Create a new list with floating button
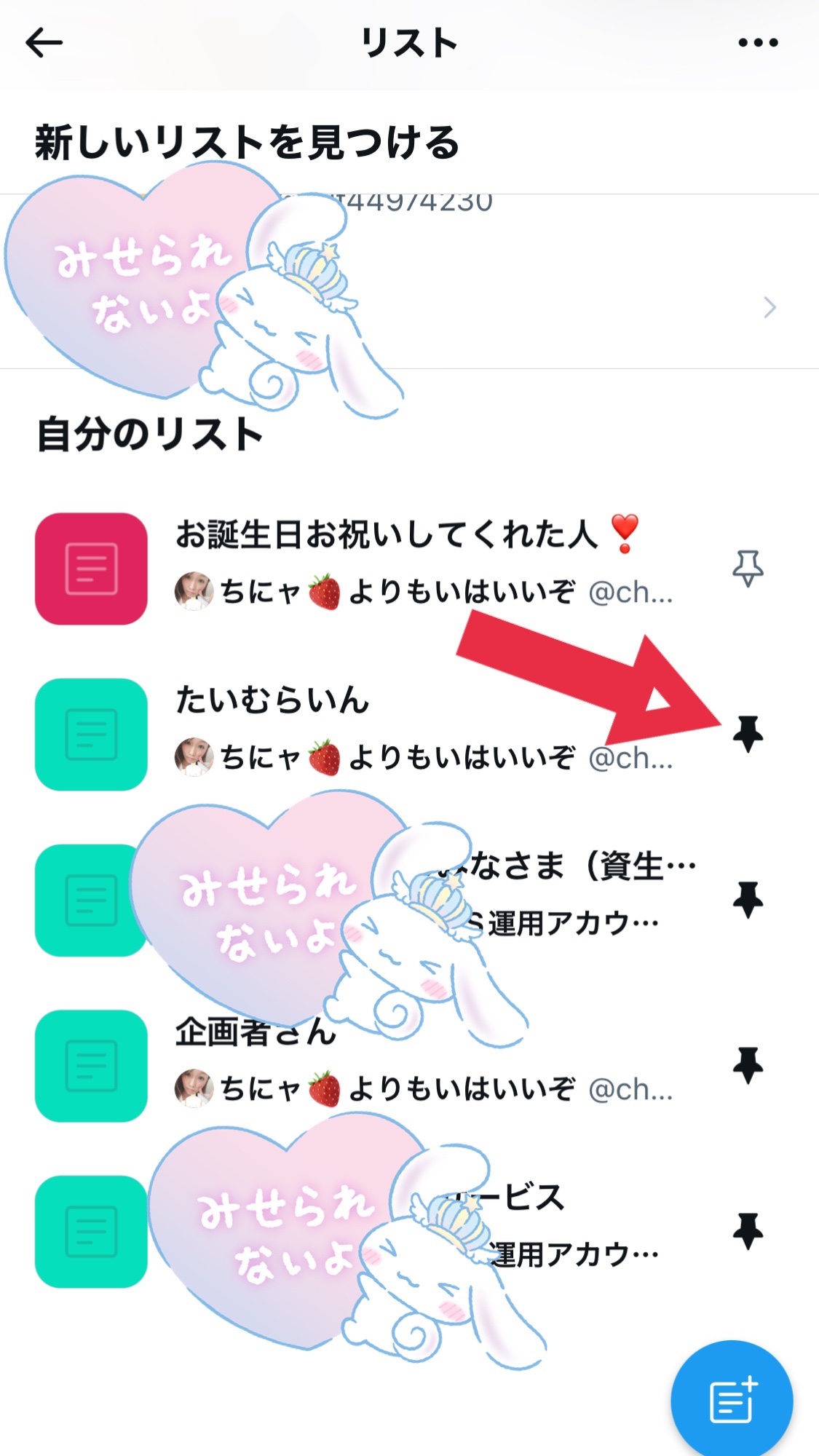Viewport: 819px width, 1456px height. (x=732, y=1399)
